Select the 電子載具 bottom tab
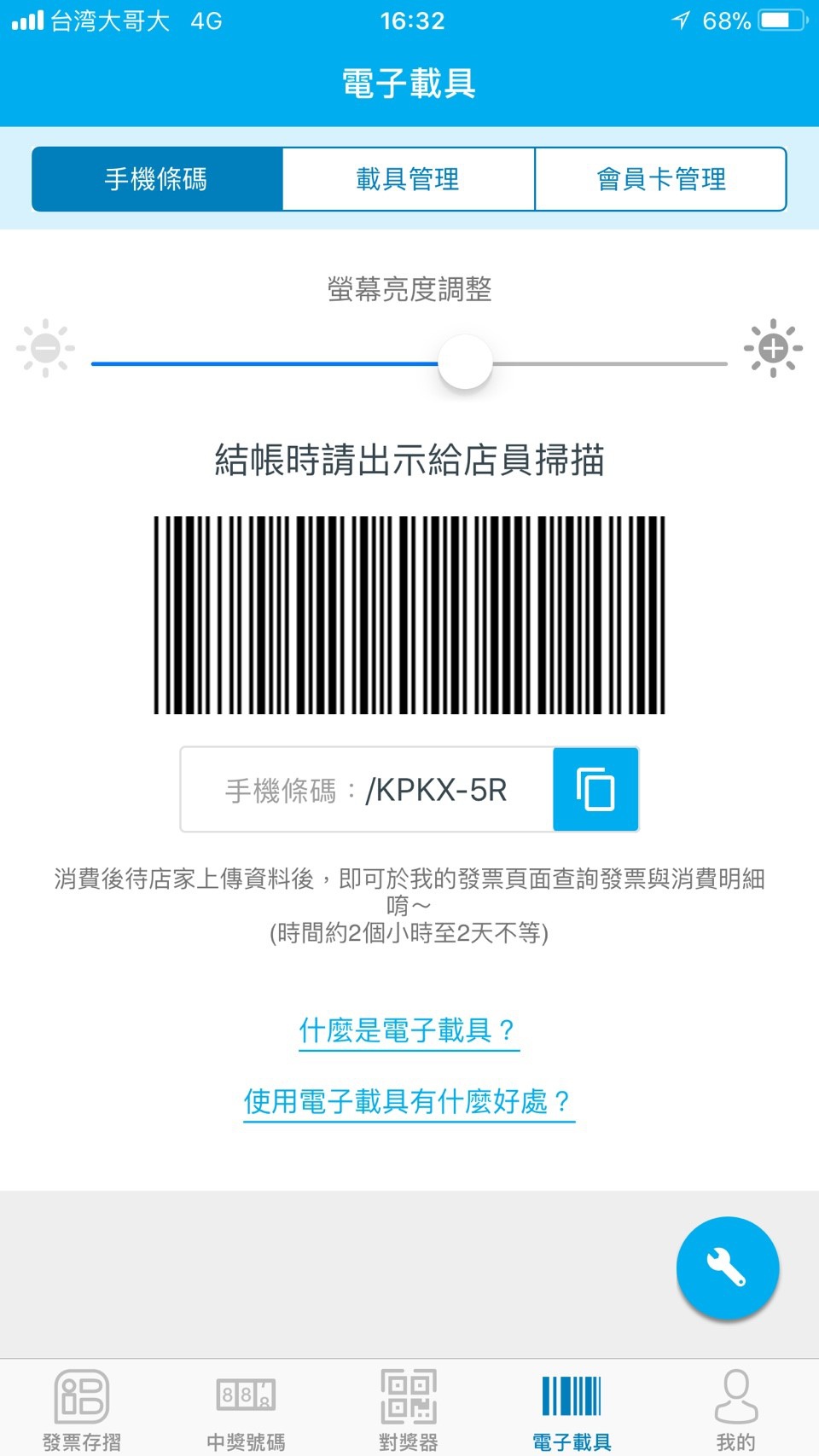 (572, 1409)
